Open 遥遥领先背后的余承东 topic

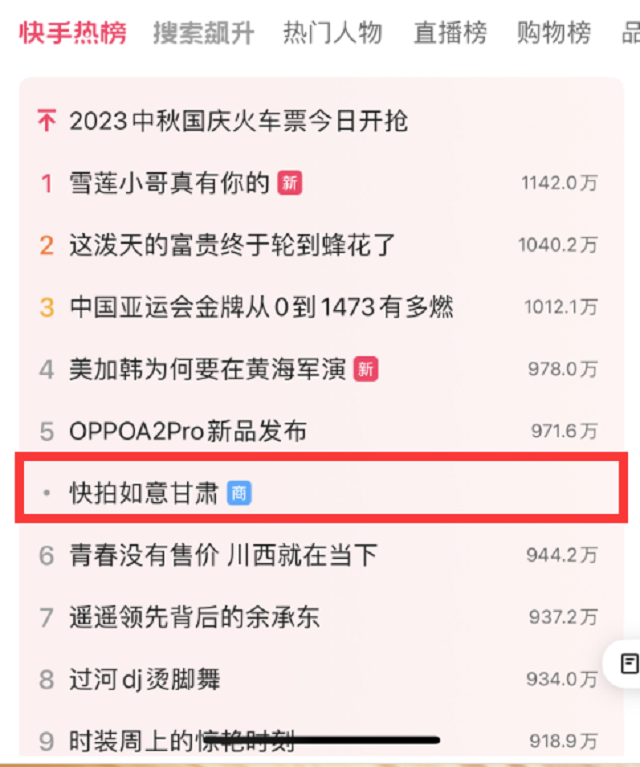click(194, 617)
